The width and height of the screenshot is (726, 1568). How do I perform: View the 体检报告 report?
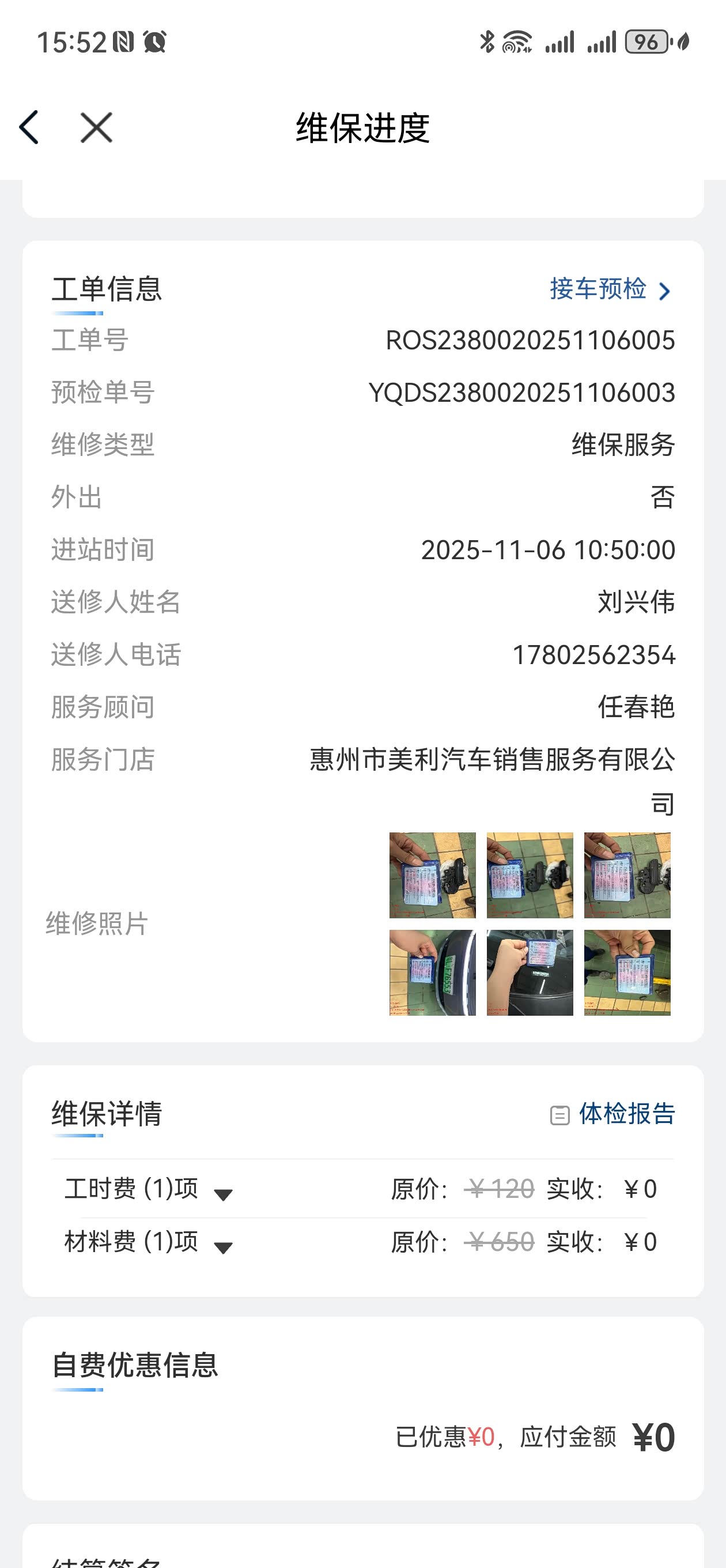coord(613,1114)
